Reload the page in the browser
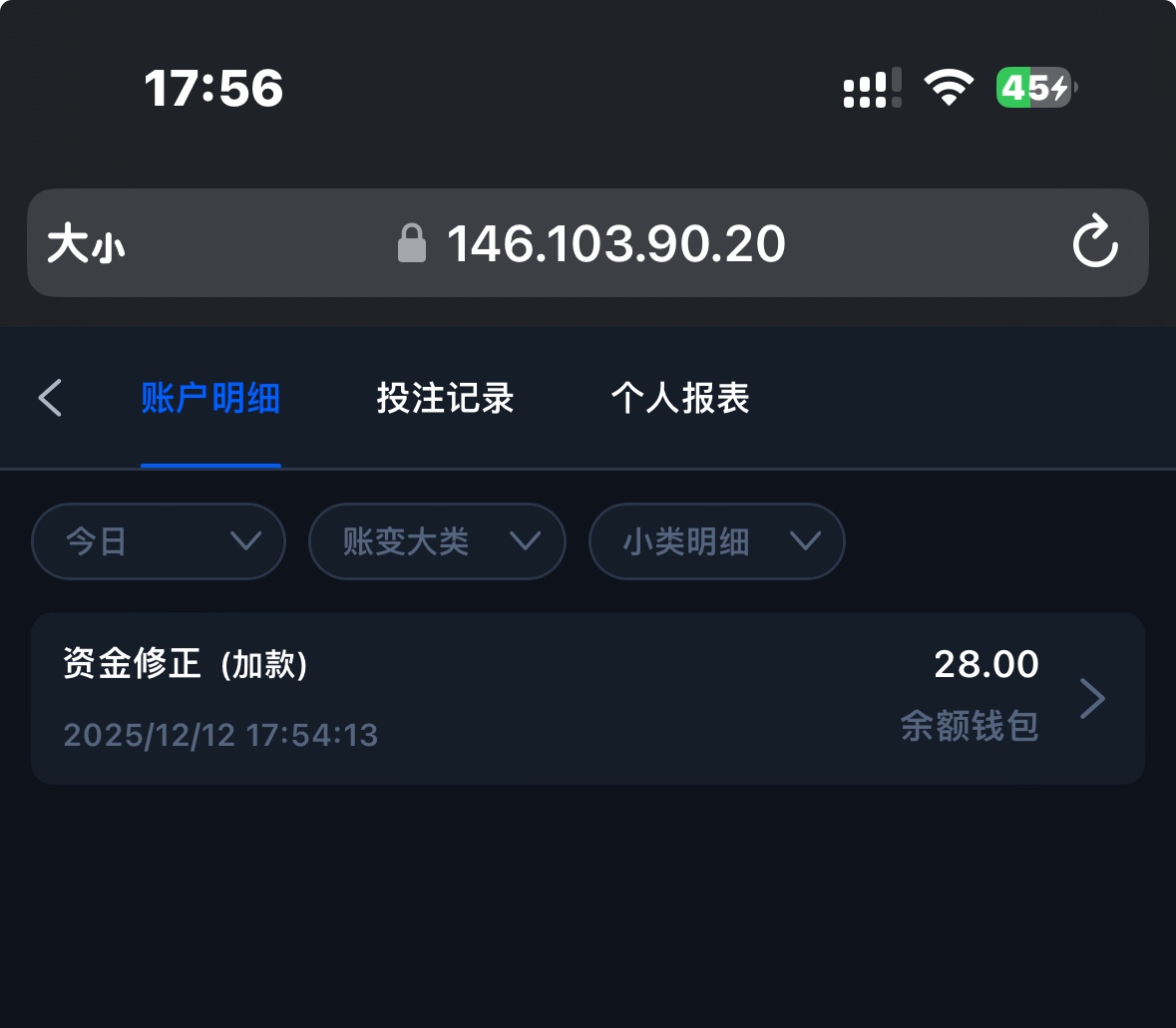Viewport: 1176px width, 1028px height. point(1094,242)
